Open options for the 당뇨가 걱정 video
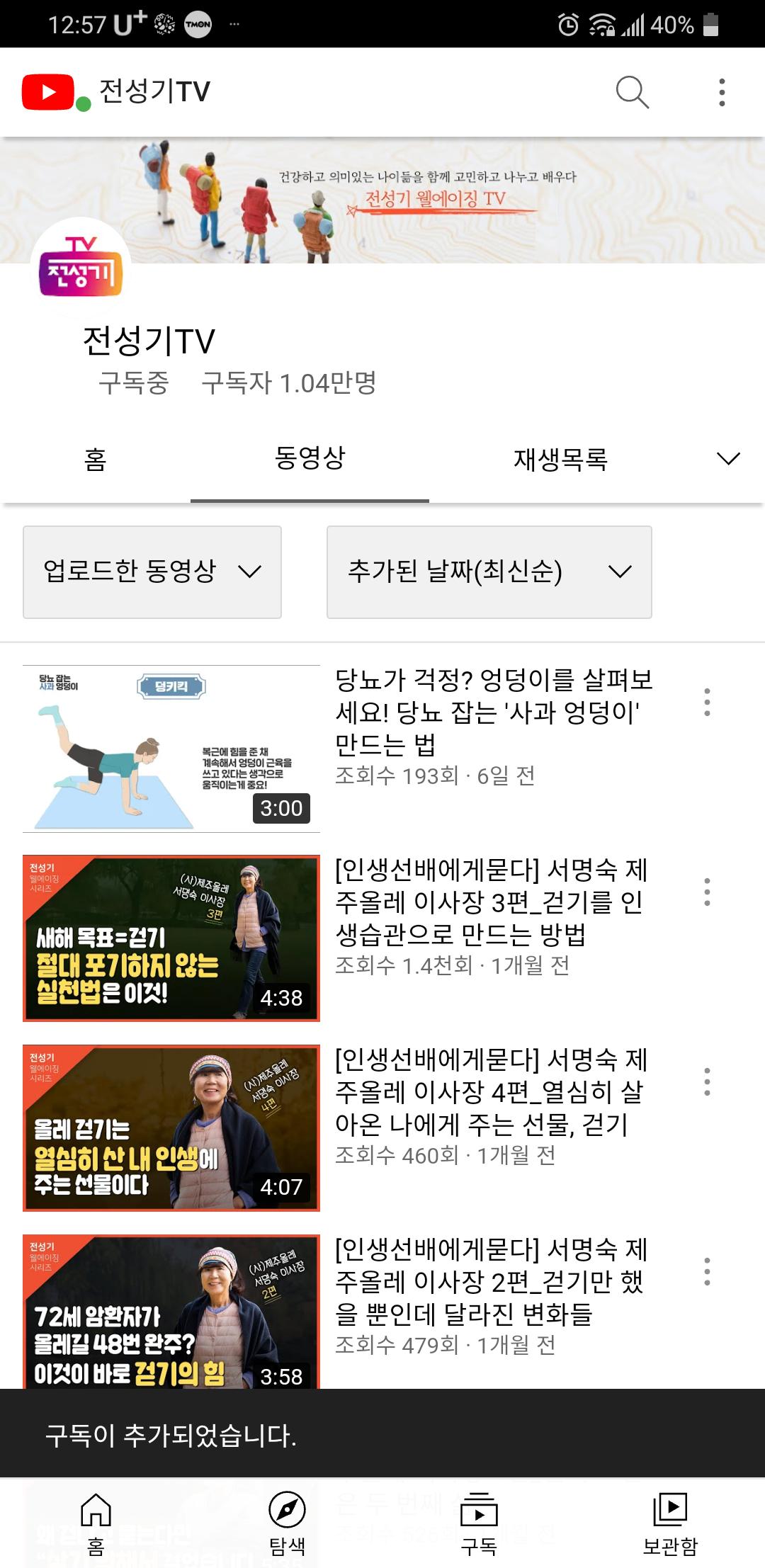 pos(706,702)
